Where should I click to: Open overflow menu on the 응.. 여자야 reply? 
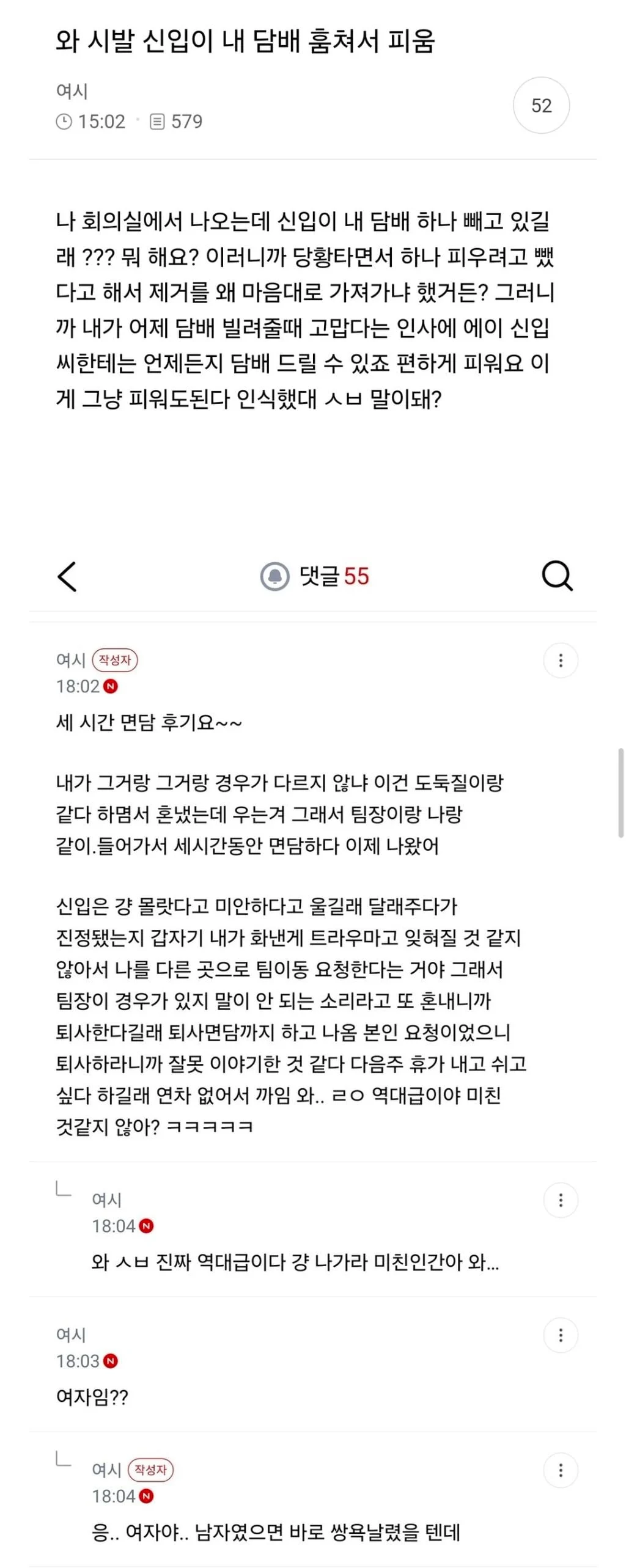pyautogui.click(x=561, y=1470)
